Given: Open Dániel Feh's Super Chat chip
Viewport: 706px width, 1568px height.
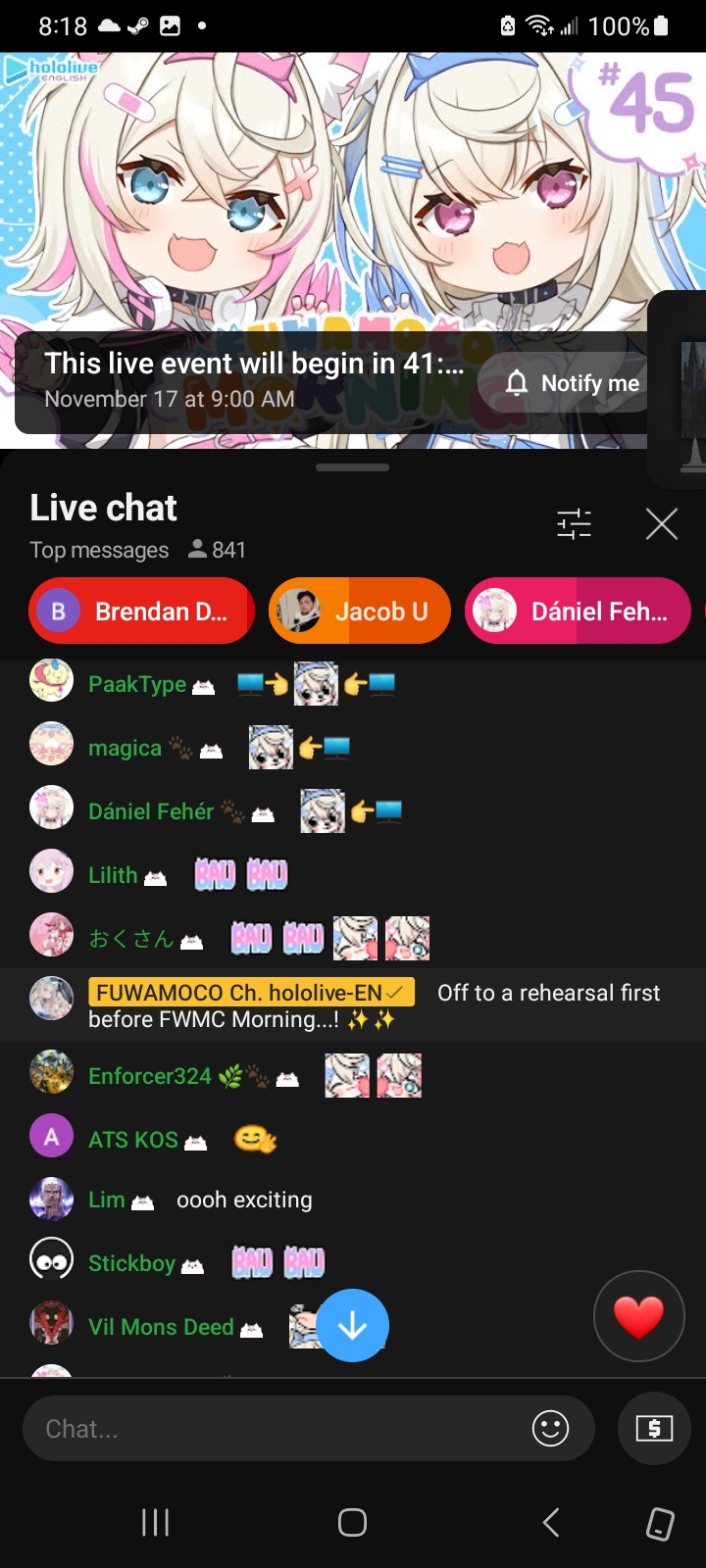Looking at the screenshot, I should click(x=578, y=612).
